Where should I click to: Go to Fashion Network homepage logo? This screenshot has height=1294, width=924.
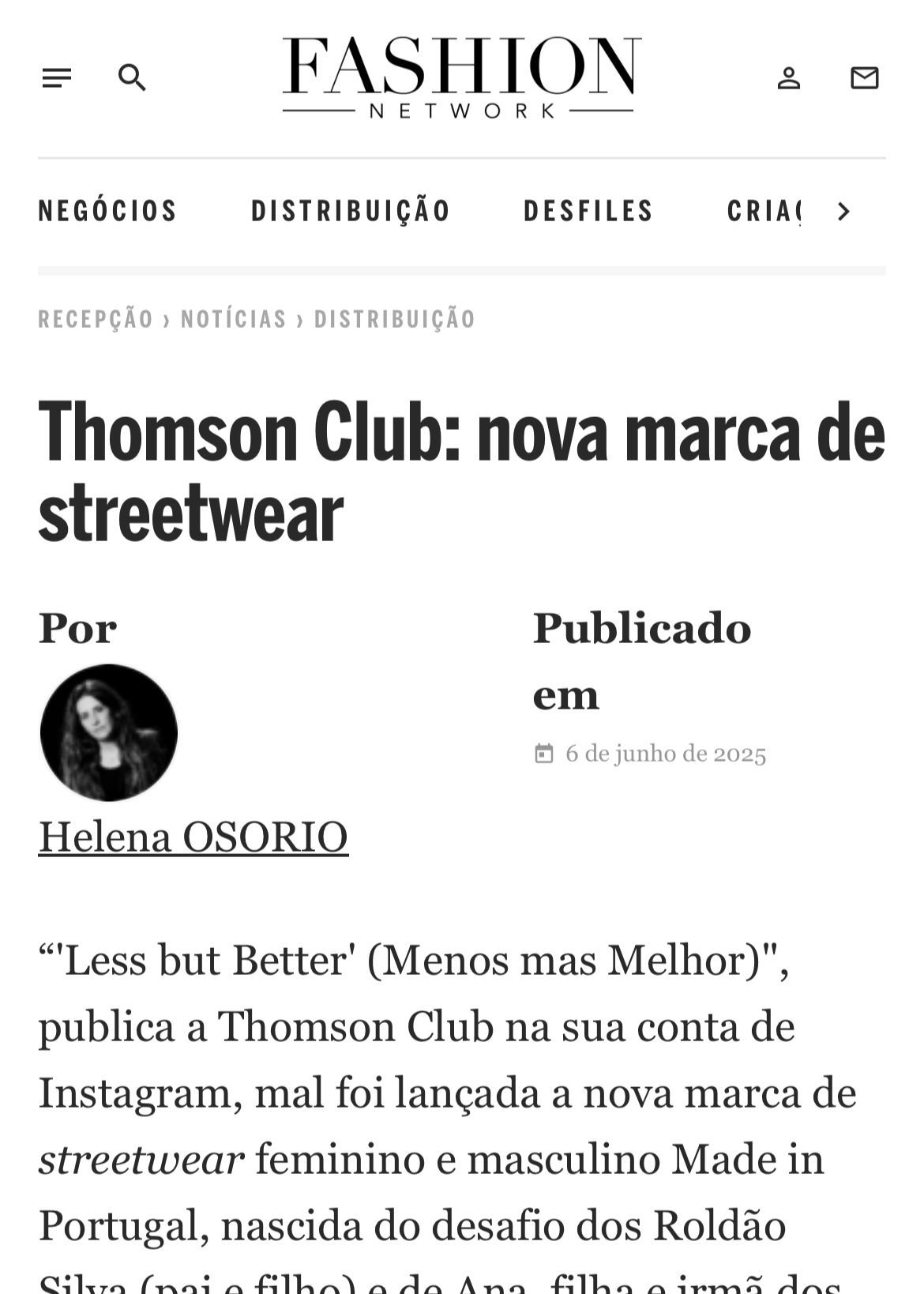pos(461,77)
